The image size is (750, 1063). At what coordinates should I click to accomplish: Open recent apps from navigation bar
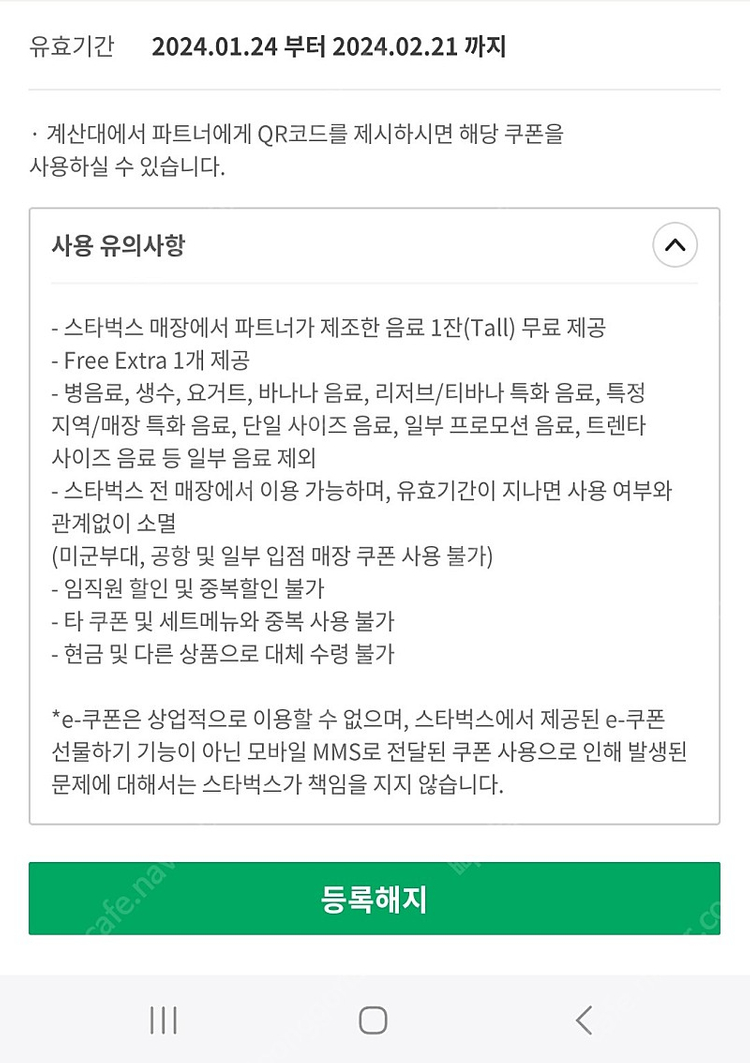pos(163,1019)
